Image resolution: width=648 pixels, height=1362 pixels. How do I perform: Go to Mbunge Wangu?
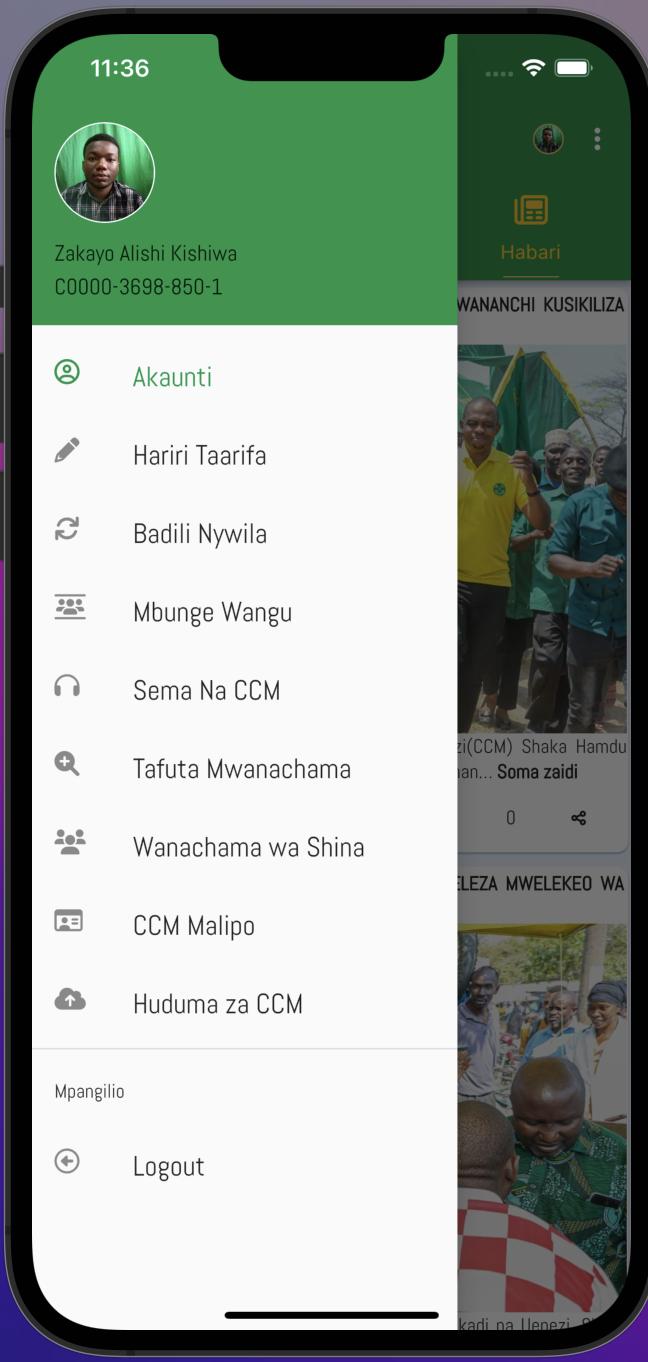tap(245, 612)
